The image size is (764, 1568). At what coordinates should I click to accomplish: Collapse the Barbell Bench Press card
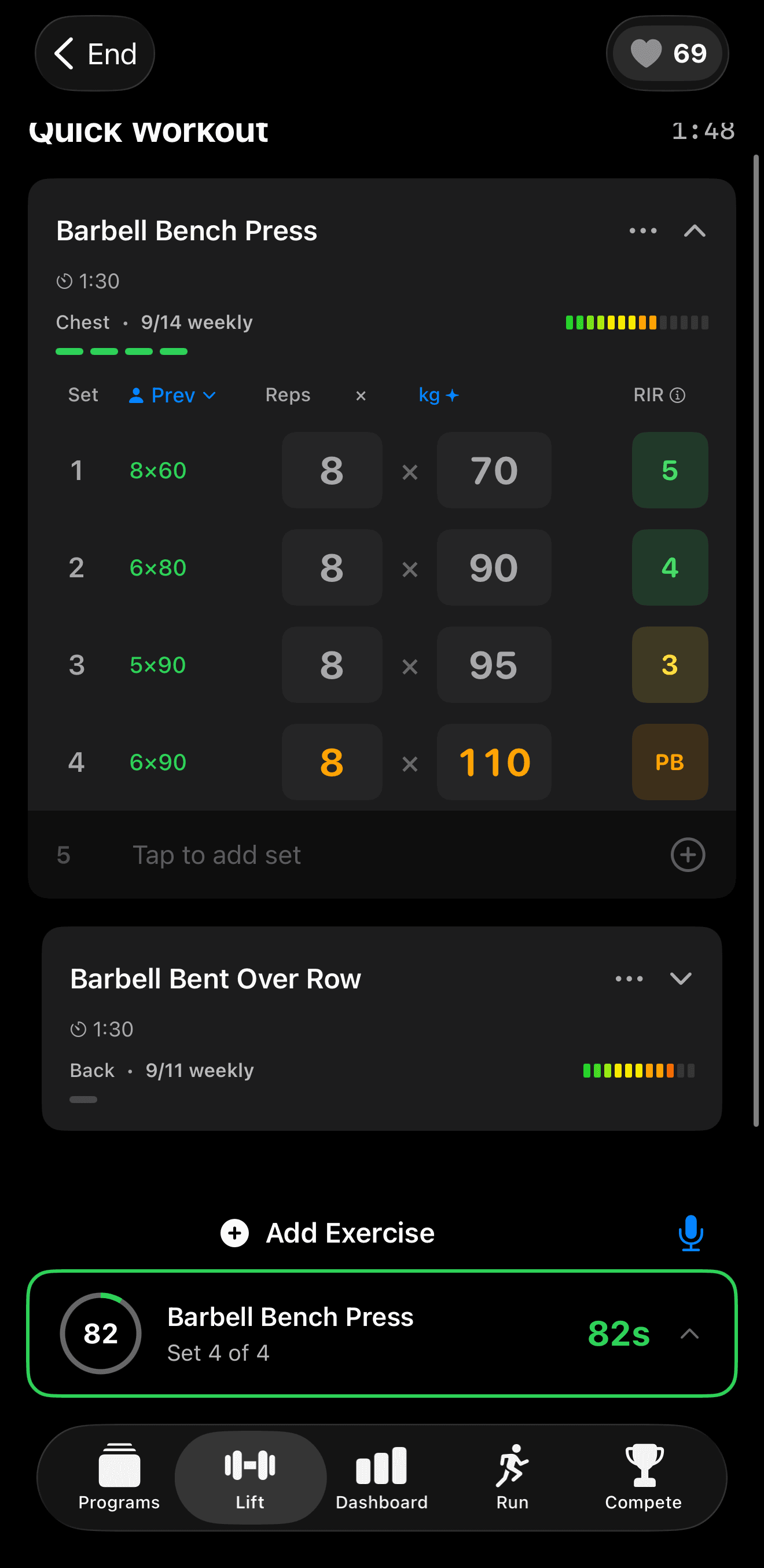[695, 230]
